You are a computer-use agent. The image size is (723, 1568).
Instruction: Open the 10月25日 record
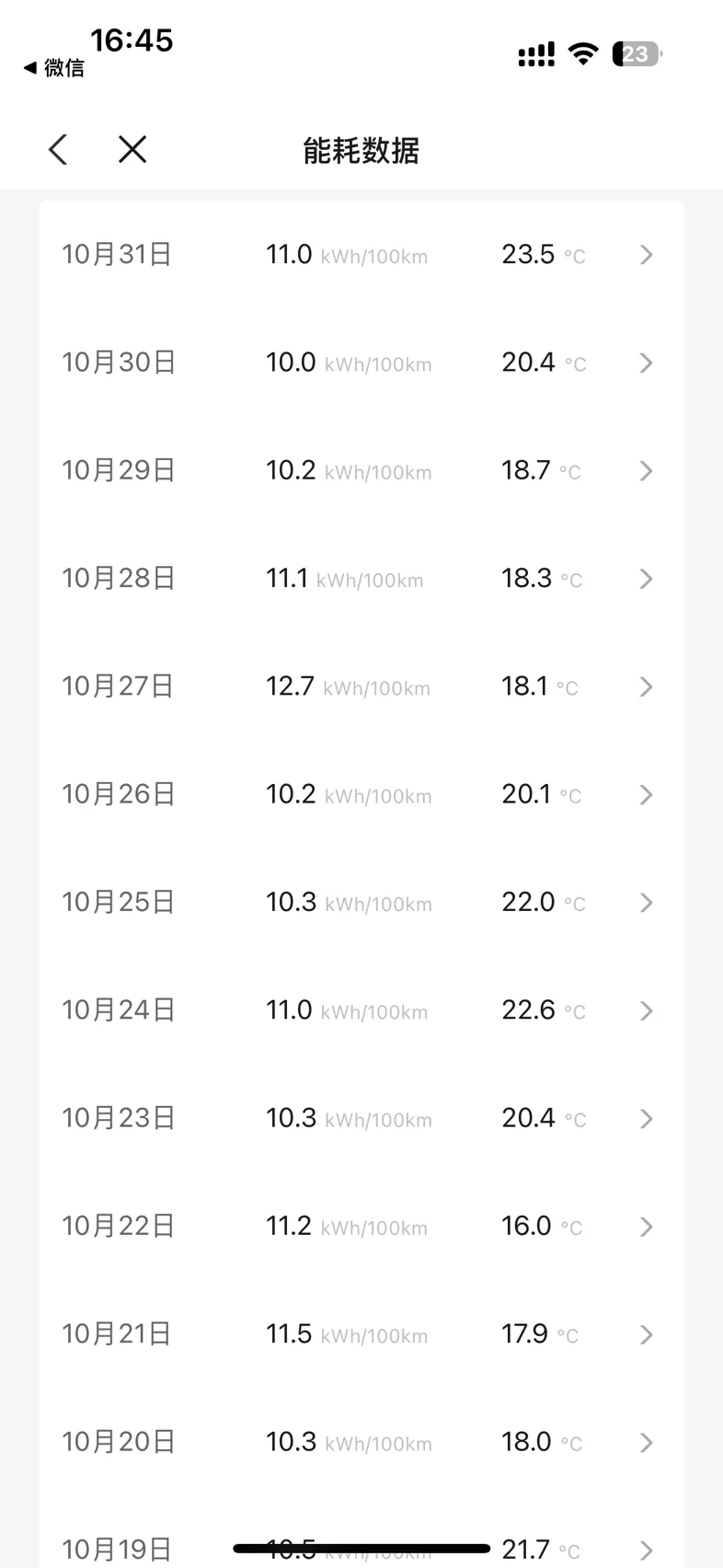click(x=361, y=903)
